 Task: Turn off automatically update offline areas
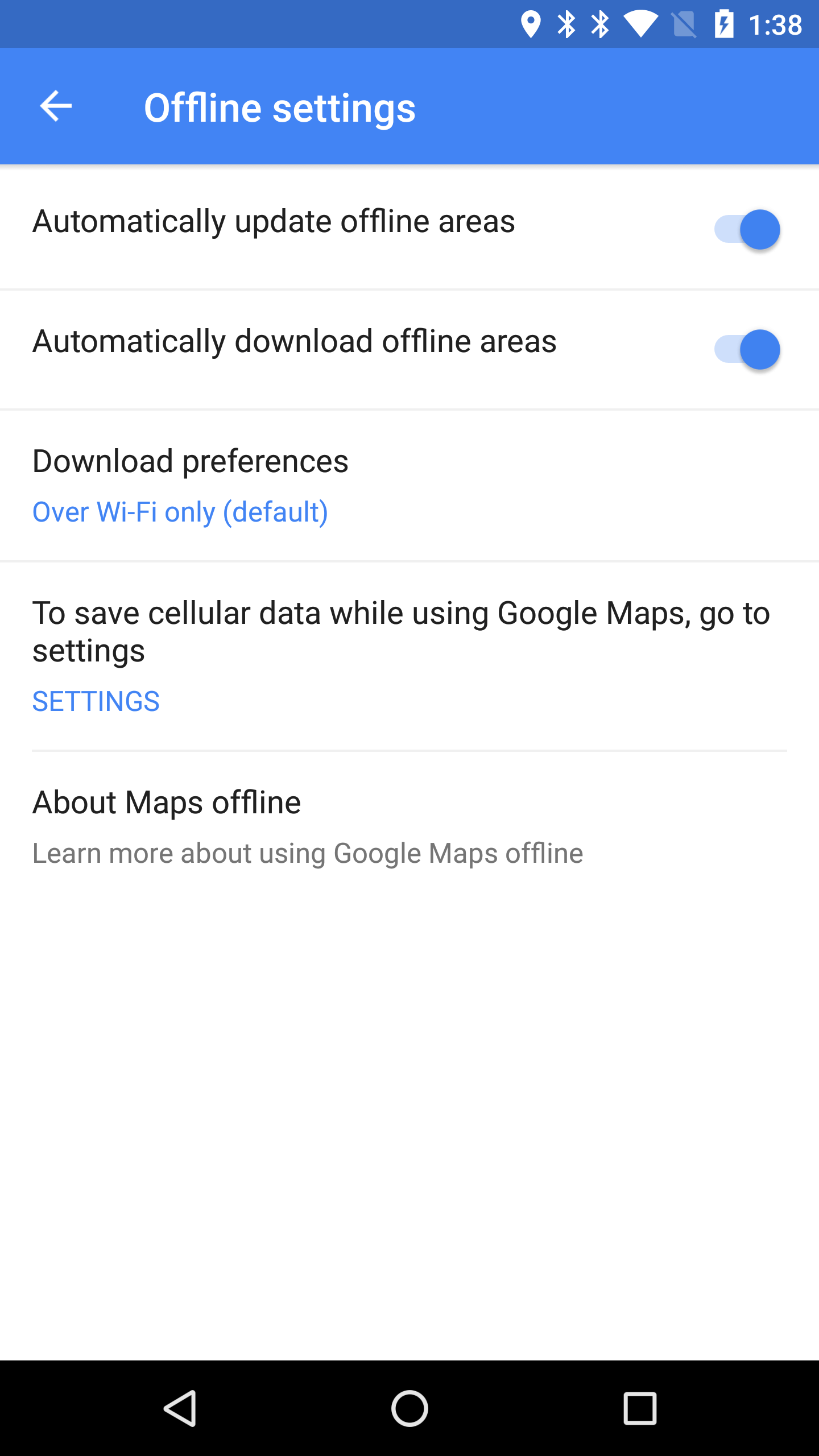click(x=747, y=229)
